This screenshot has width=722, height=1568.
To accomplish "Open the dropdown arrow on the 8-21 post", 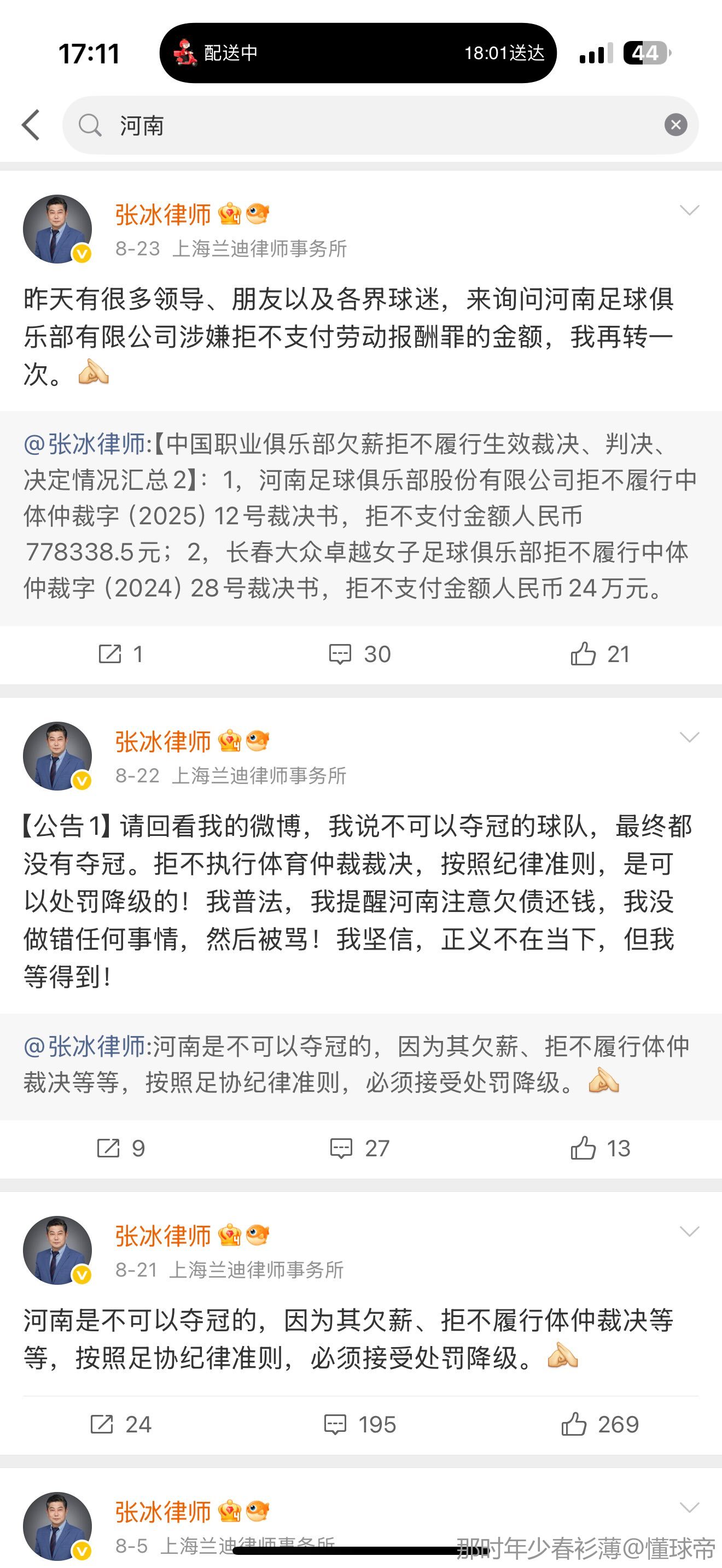I will pos(689,1232).
